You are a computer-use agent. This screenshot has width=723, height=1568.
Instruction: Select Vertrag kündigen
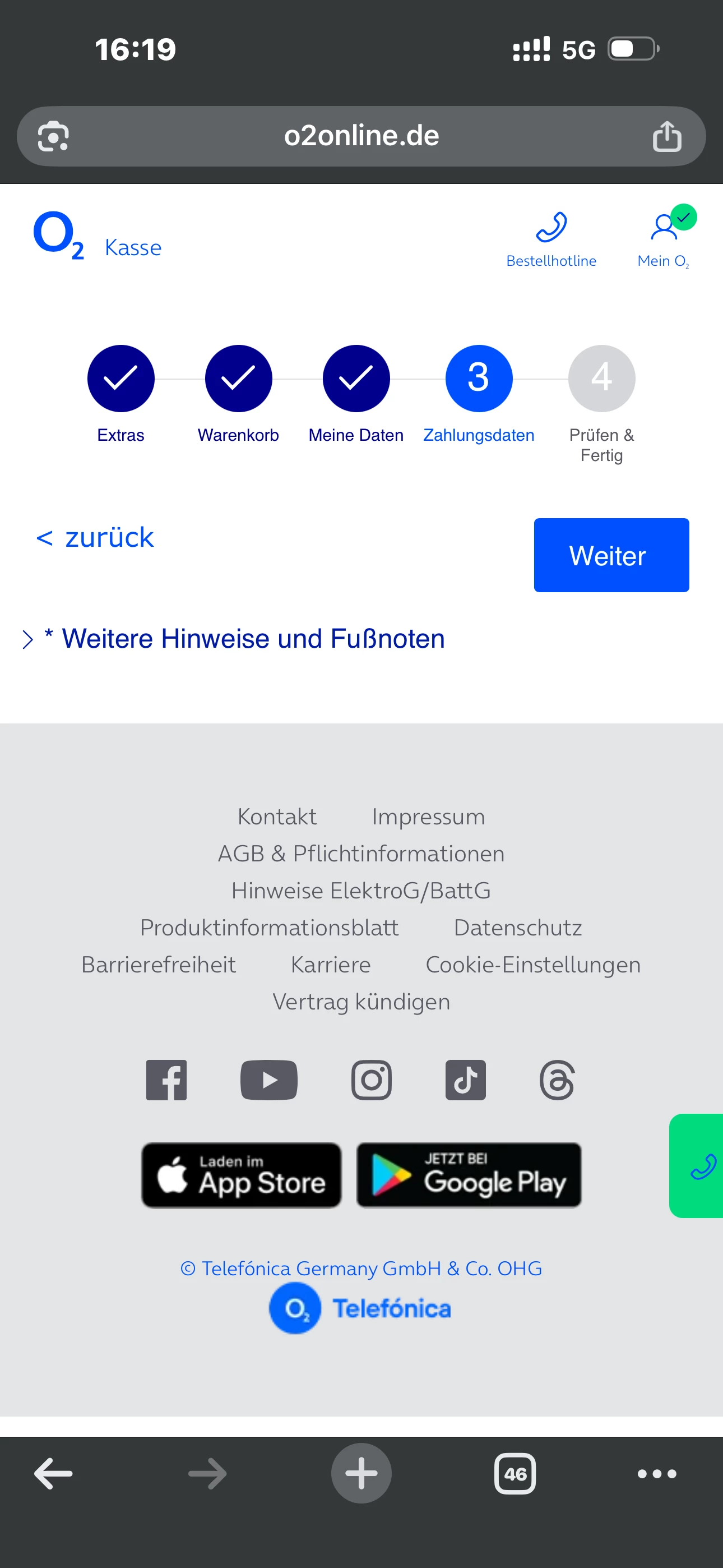(361, 1002)
